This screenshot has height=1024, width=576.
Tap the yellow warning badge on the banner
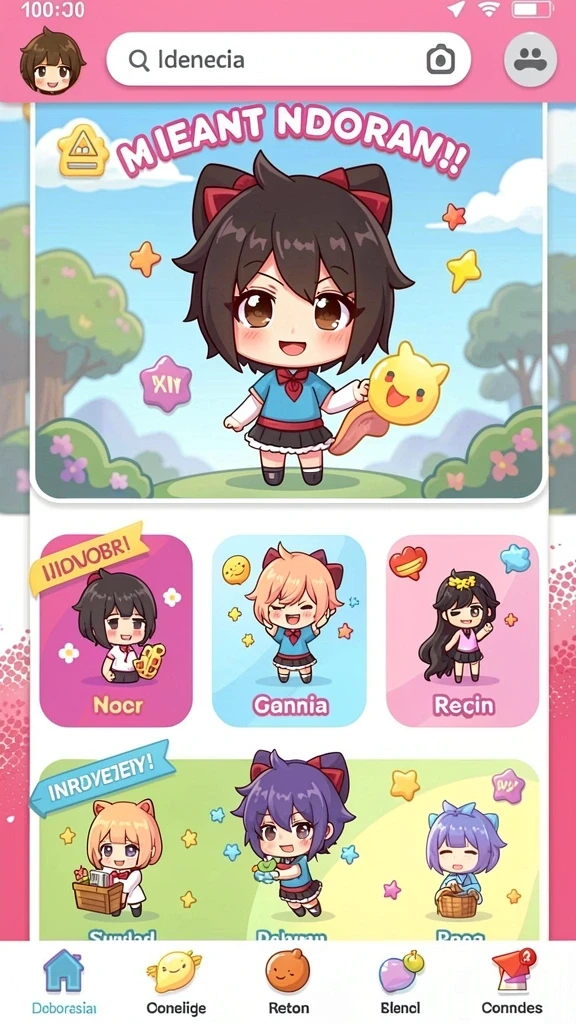[x=82, y=151]
